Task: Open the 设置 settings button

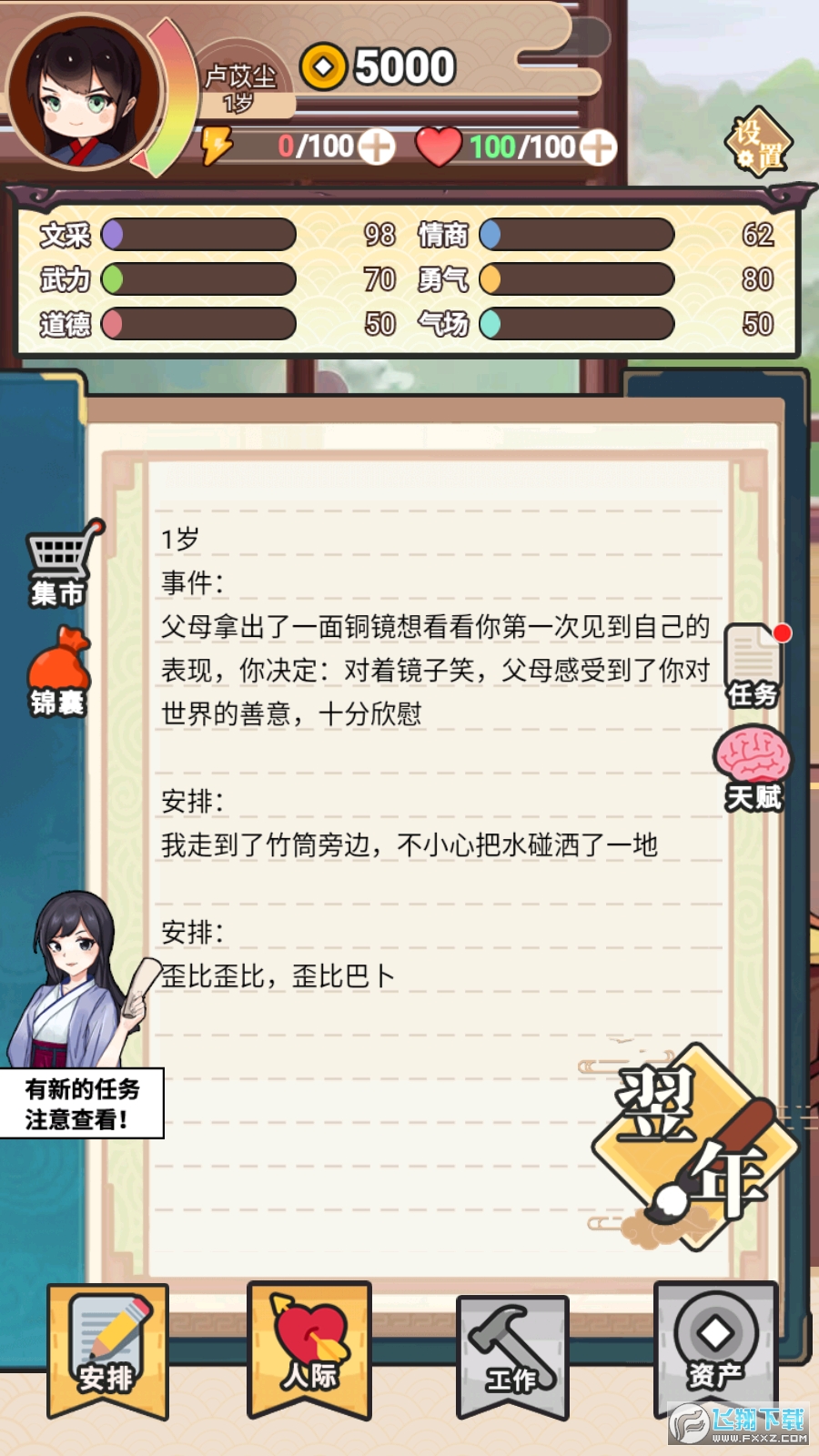Action: pos(758,144)
